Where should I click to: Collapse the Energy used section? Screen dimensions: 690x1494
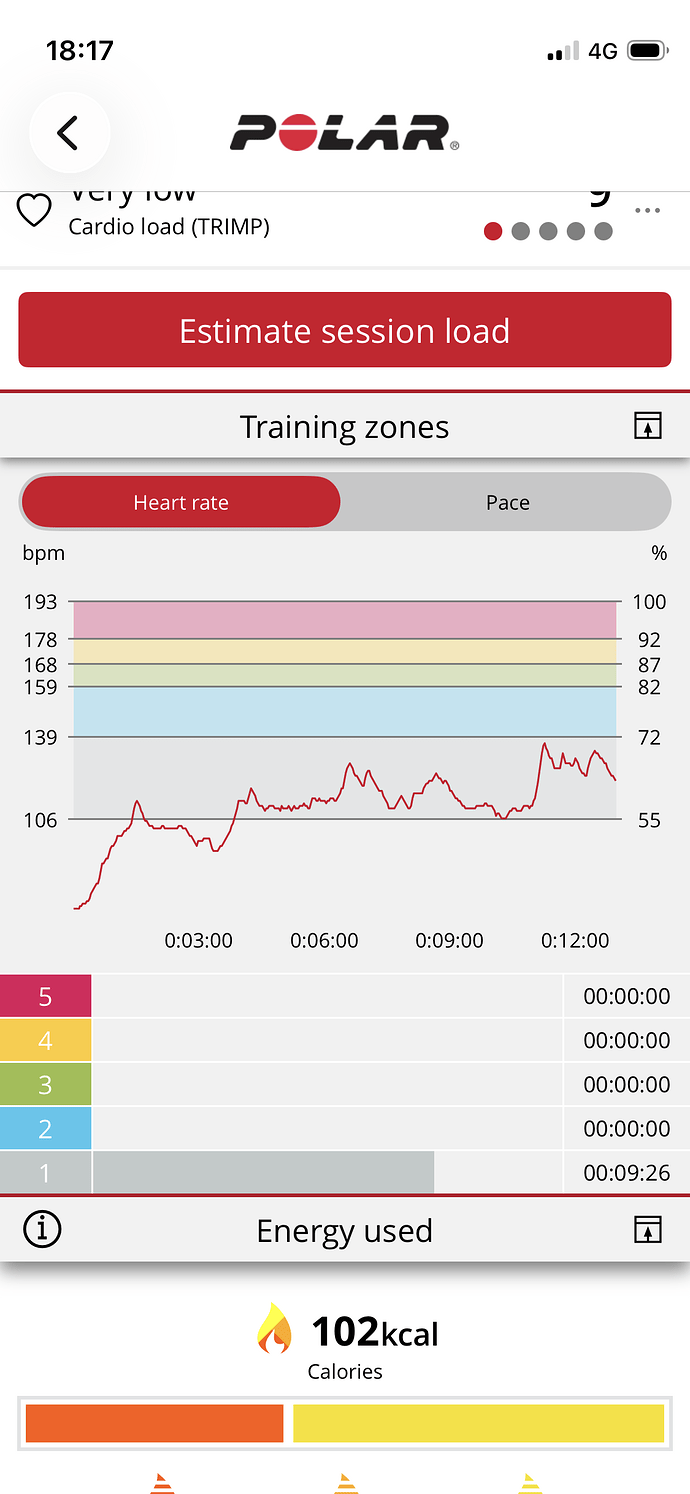click(648, 1230)
